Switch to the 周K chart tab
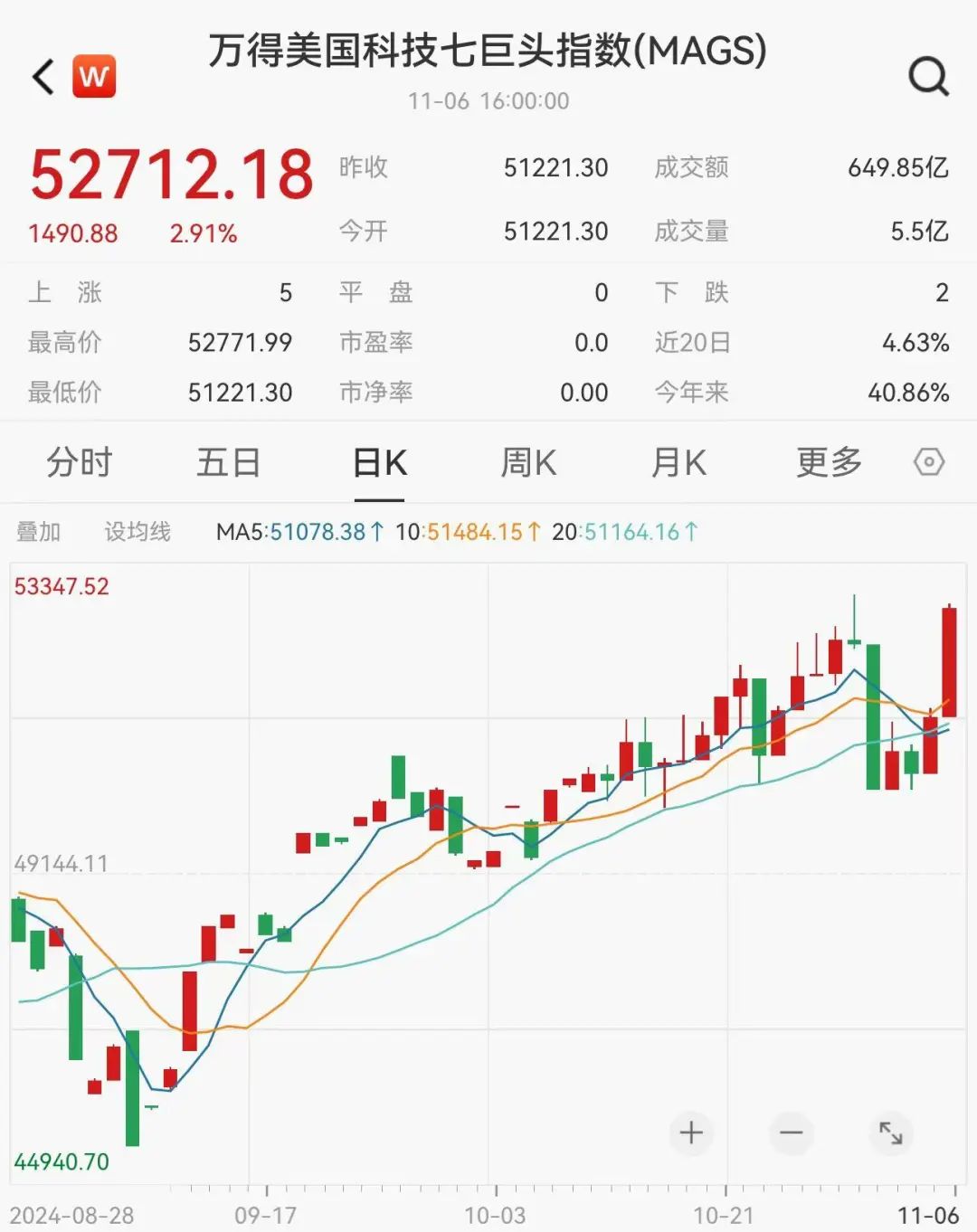The image size is (977, 1232). click(x=528, y=463)
